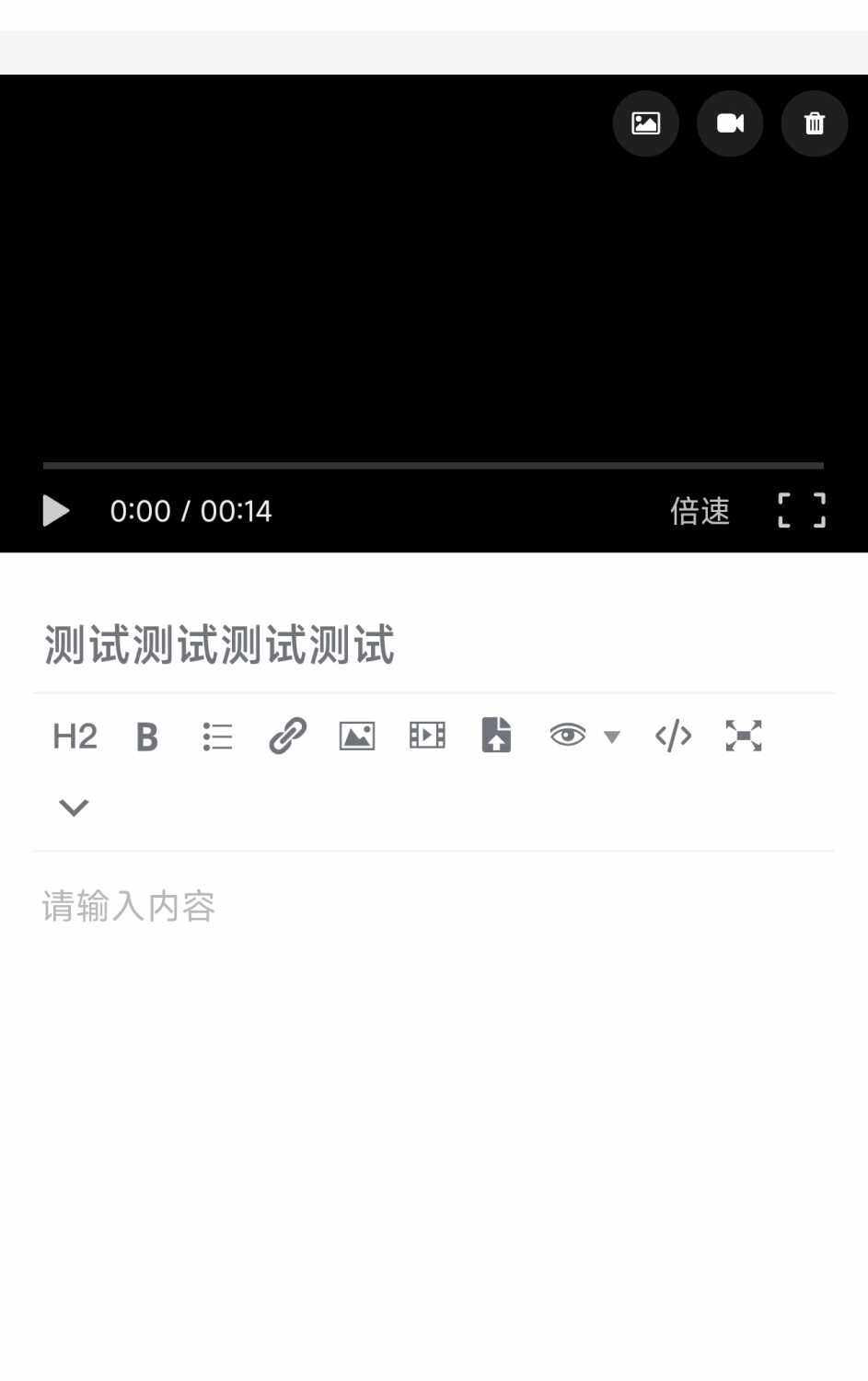Click the camera icon to change the video
This screenshot has width=868, height=1381.
(730, 123)
